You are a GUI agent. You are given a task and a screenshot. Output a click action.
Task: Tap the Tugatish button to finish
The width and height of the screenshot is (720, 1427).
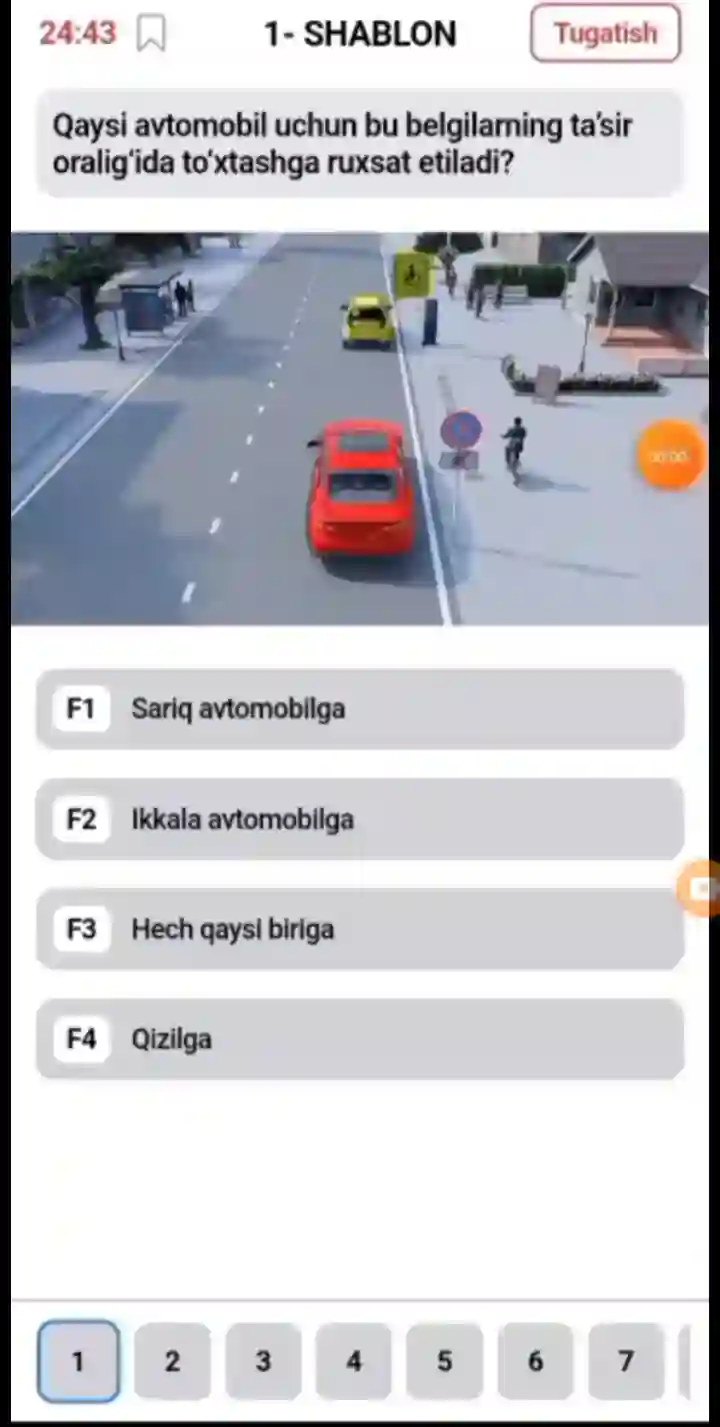point(605,33)
